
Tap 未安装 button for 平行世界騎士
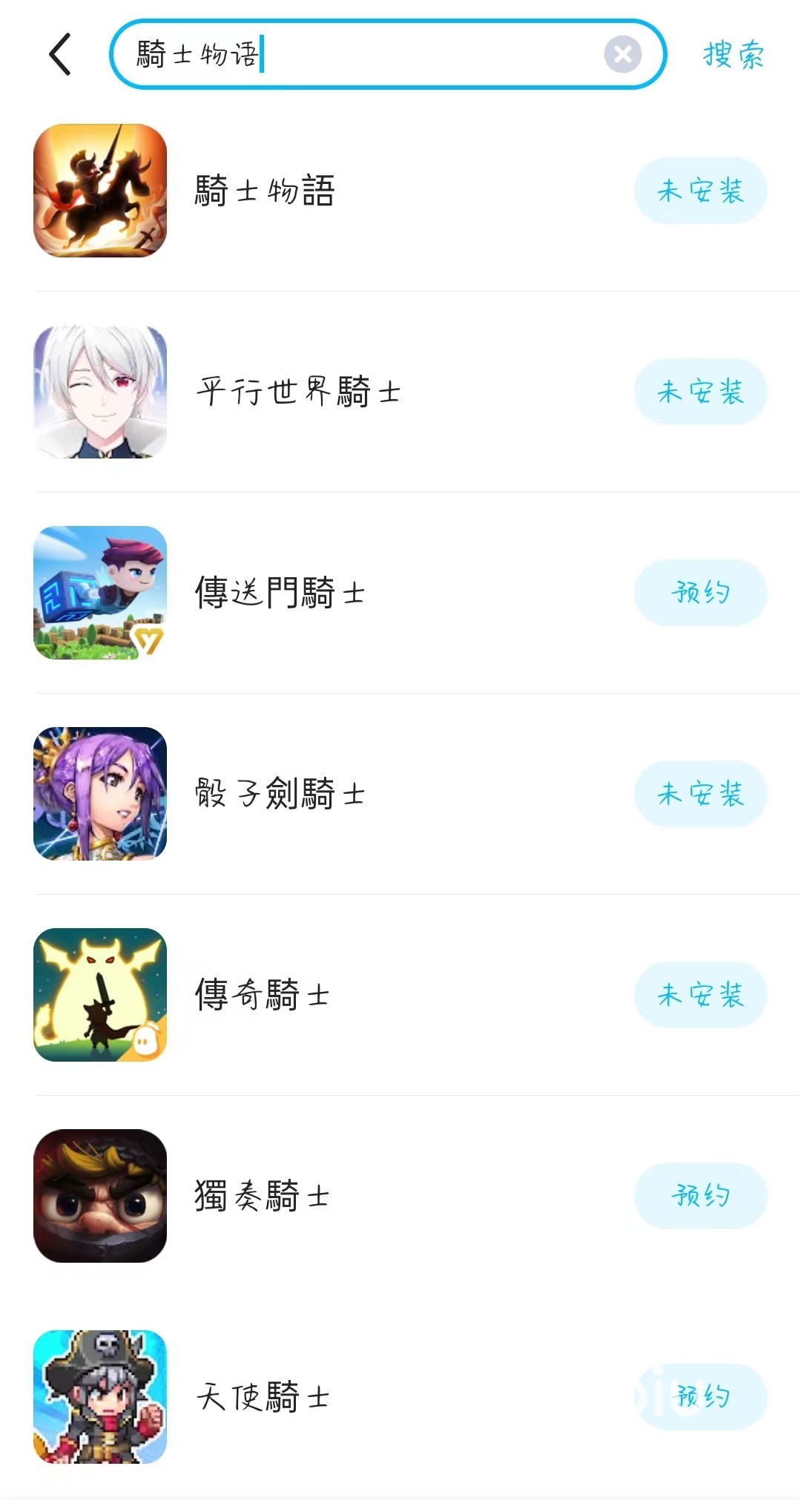(700, 392)
